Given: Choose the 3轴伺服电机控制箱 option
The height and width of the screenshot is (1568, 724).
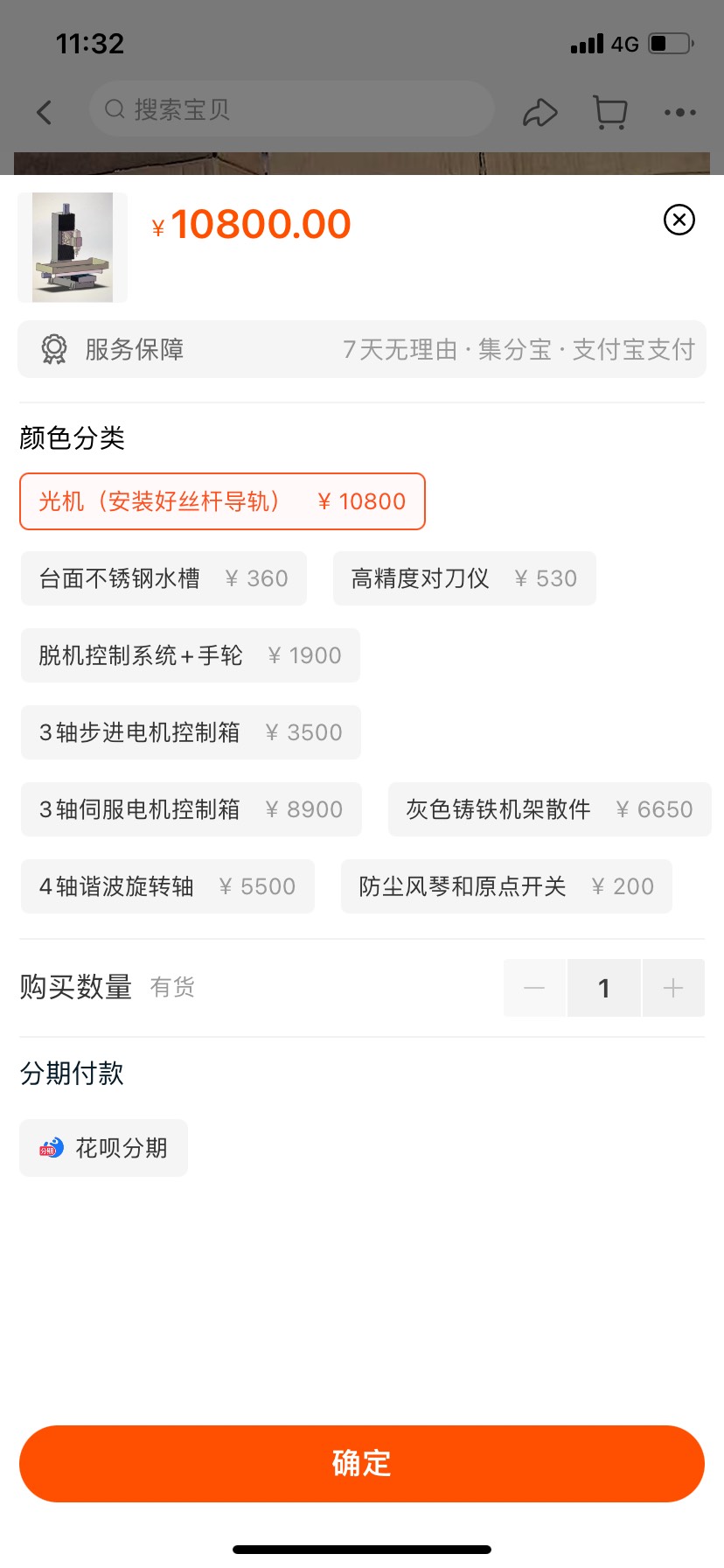Looking at the screenshot, I should click(x=191, y=809).
